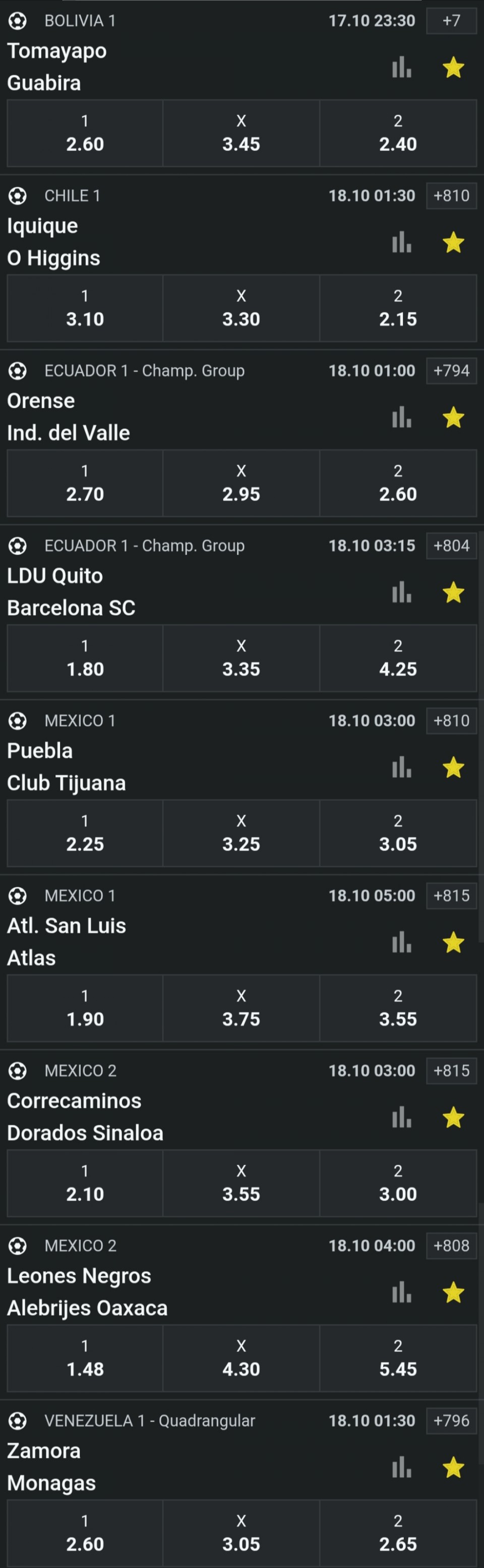
Task: View stats for Orense vs Ind. del Valle
Action: (401, 417)
